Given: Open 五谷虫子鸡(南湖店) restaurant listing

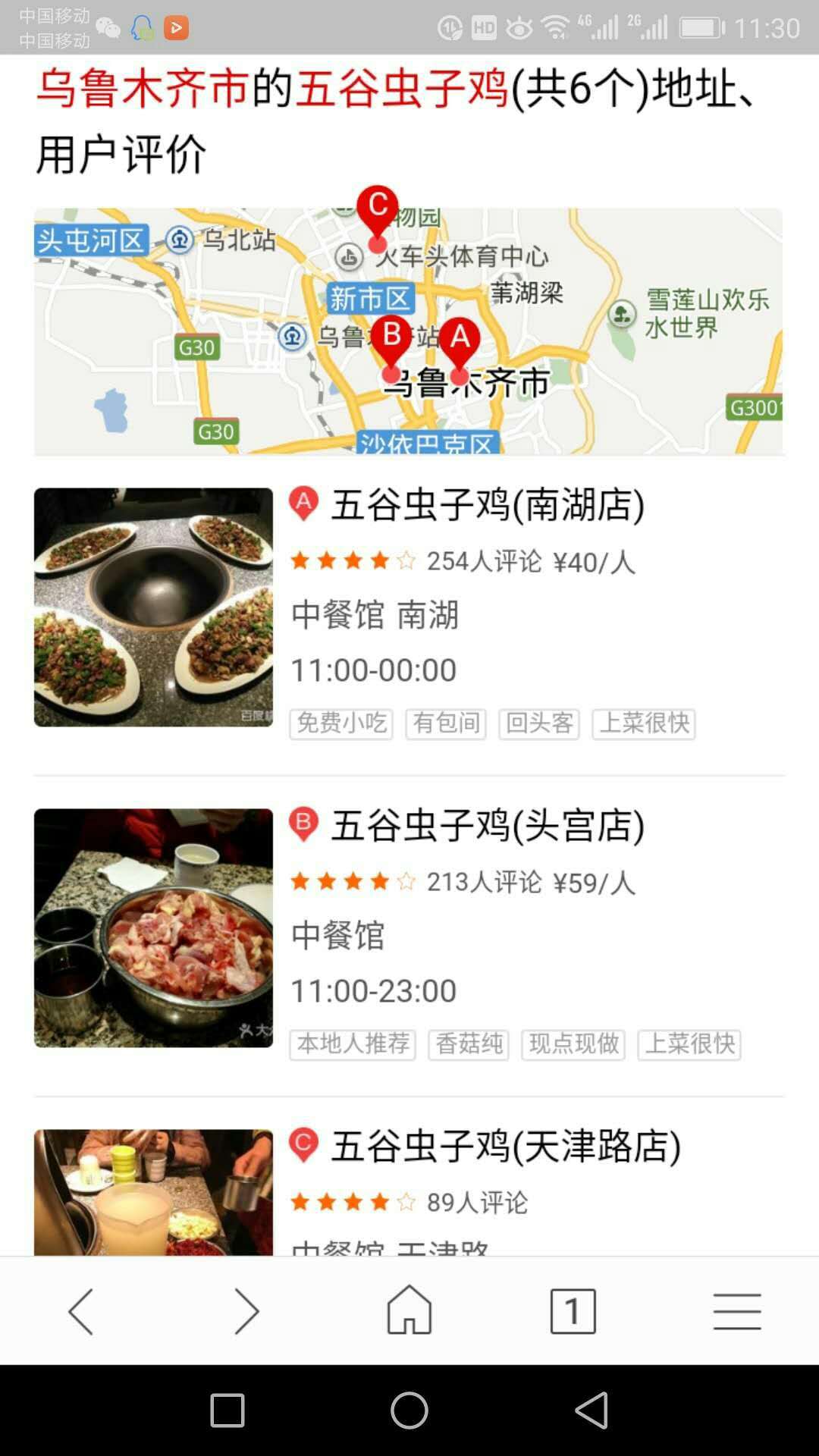Looking at the screenshot, I should [x=488, y=506].
